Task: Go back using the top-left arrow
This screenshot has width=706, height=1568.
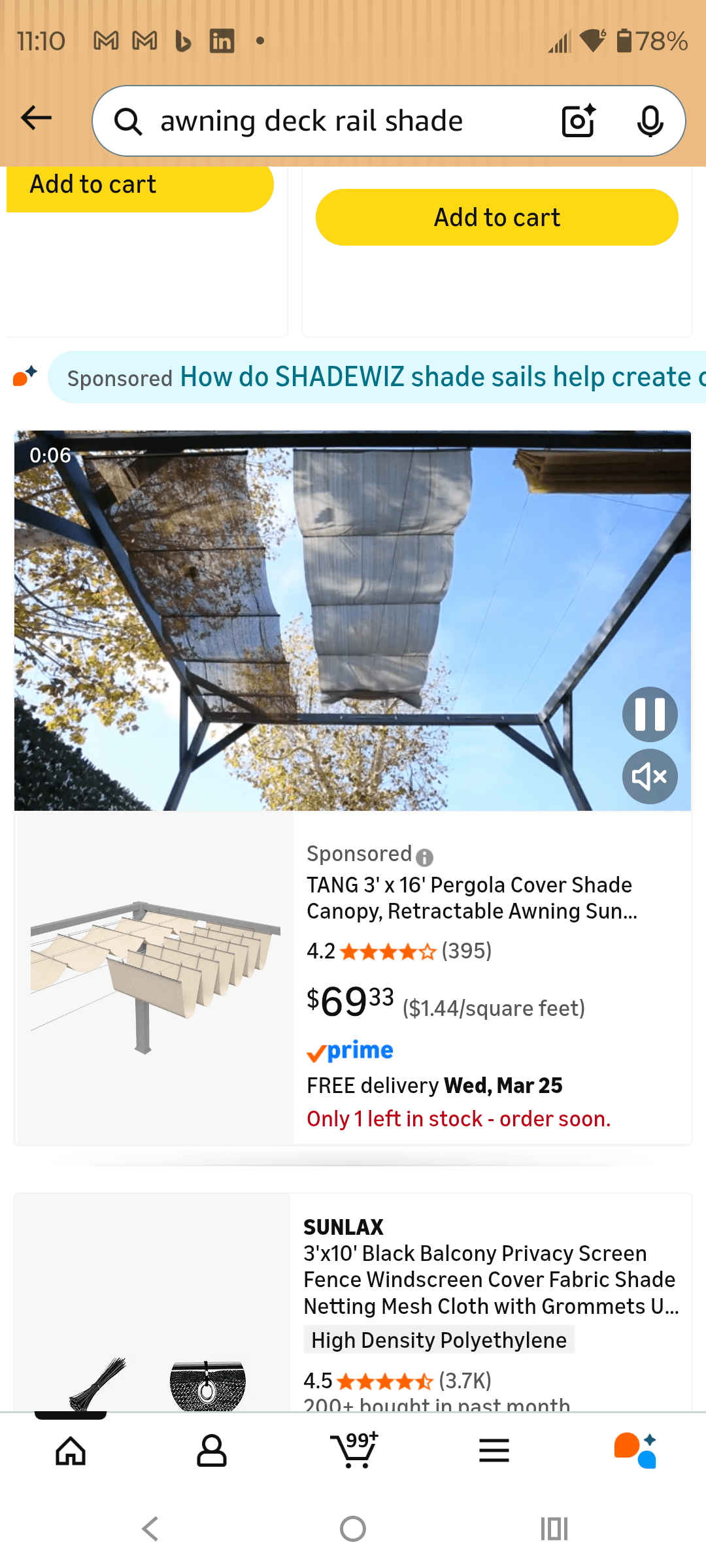Action: 37,118
